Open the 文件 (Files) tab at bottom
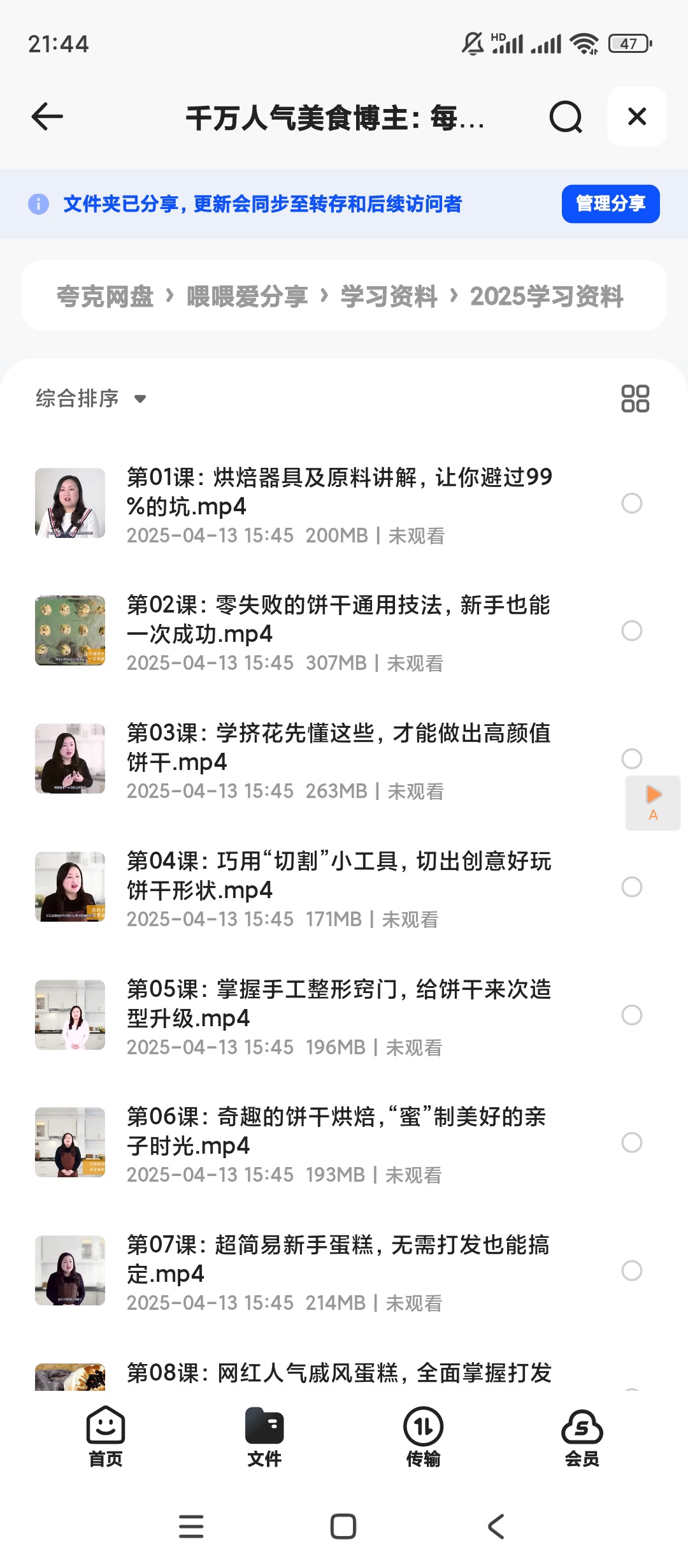 (x=265, y=1438)
